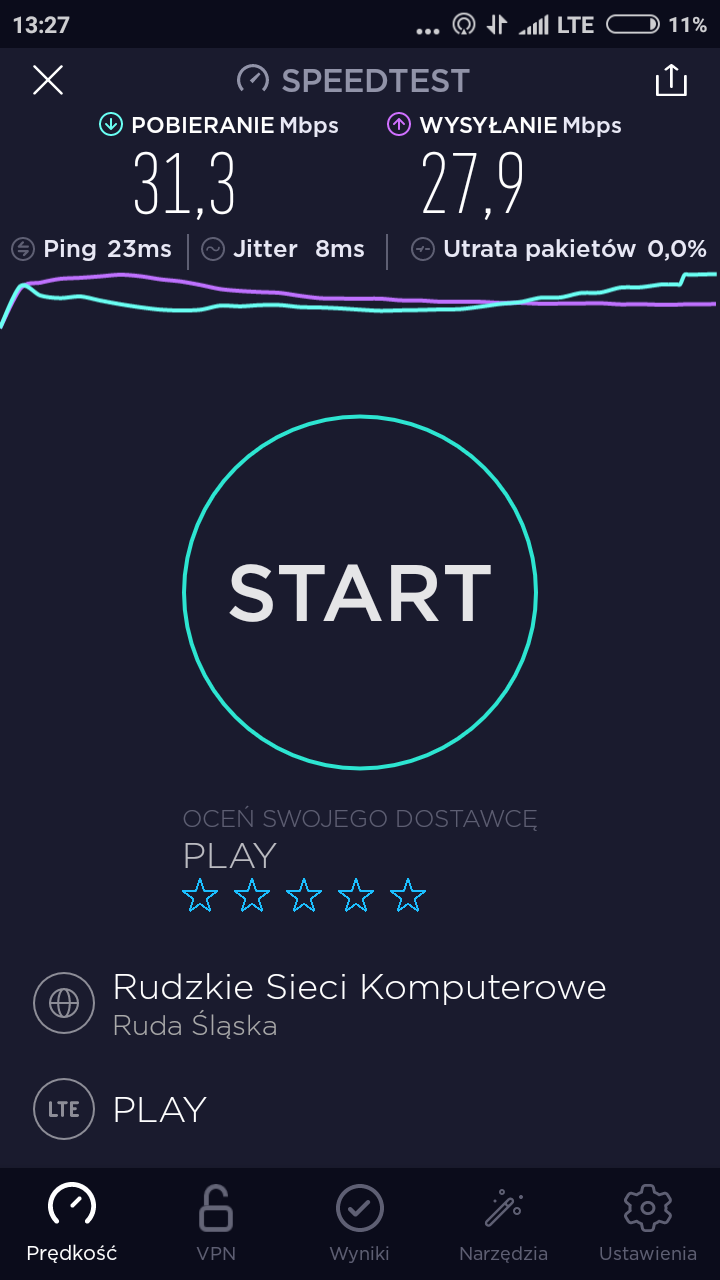This screenshot has height=1280, width=720.
Task: Give PLAY a one-star rating
Action: pos(200,895)
